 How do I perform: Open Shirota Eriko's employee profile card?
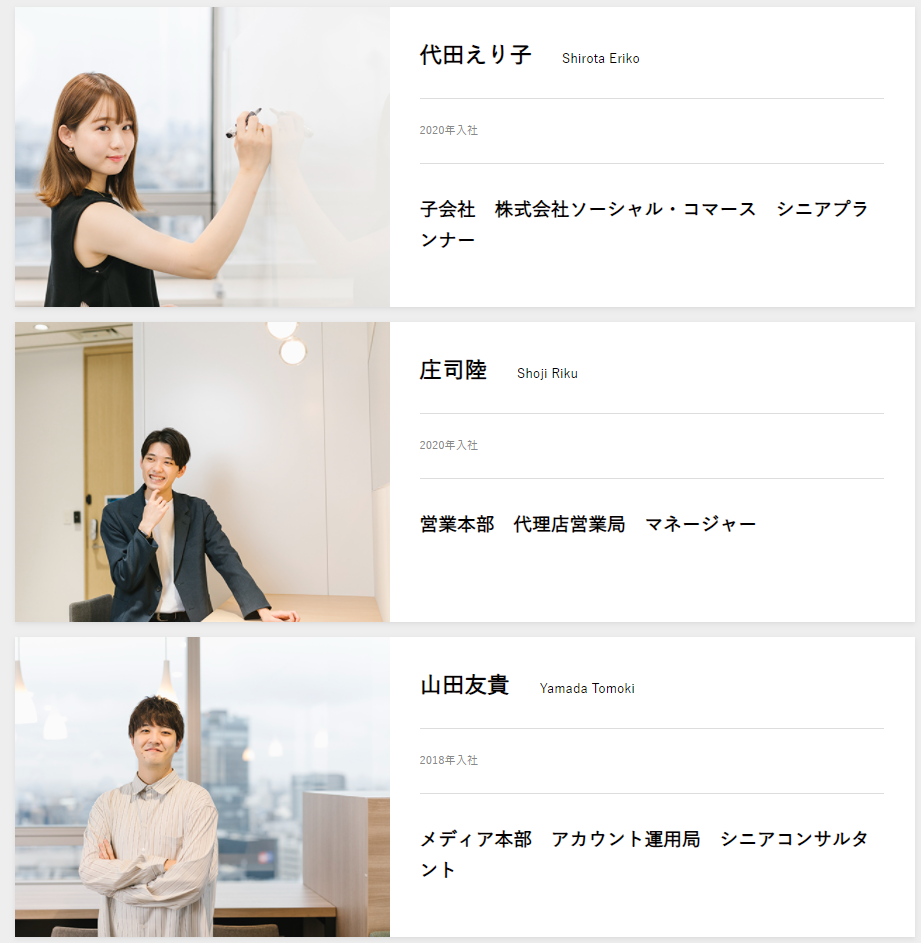click(x=464, y=157)
